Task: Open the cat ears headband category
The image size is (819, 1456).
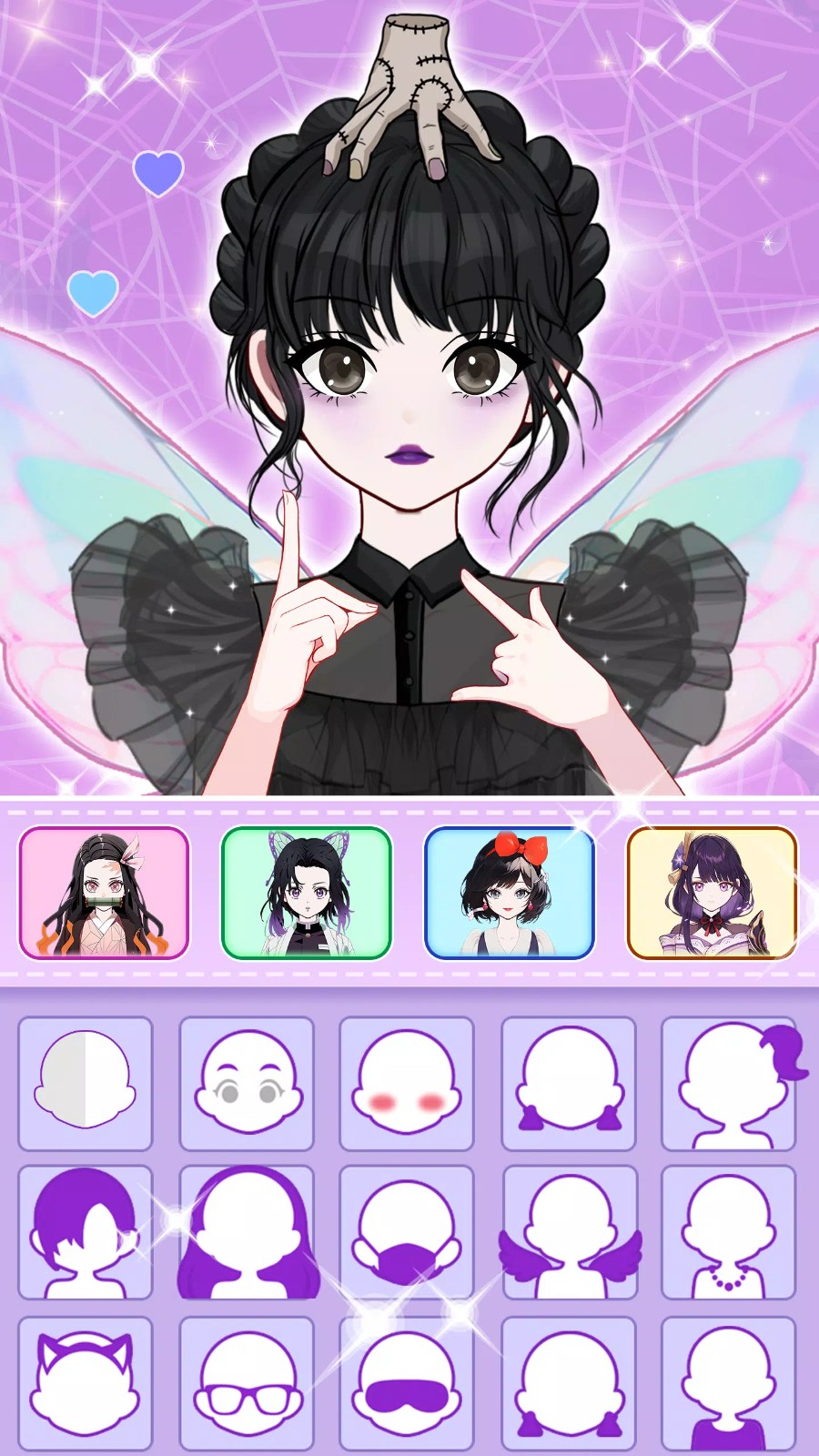Action: [86, 1383]
